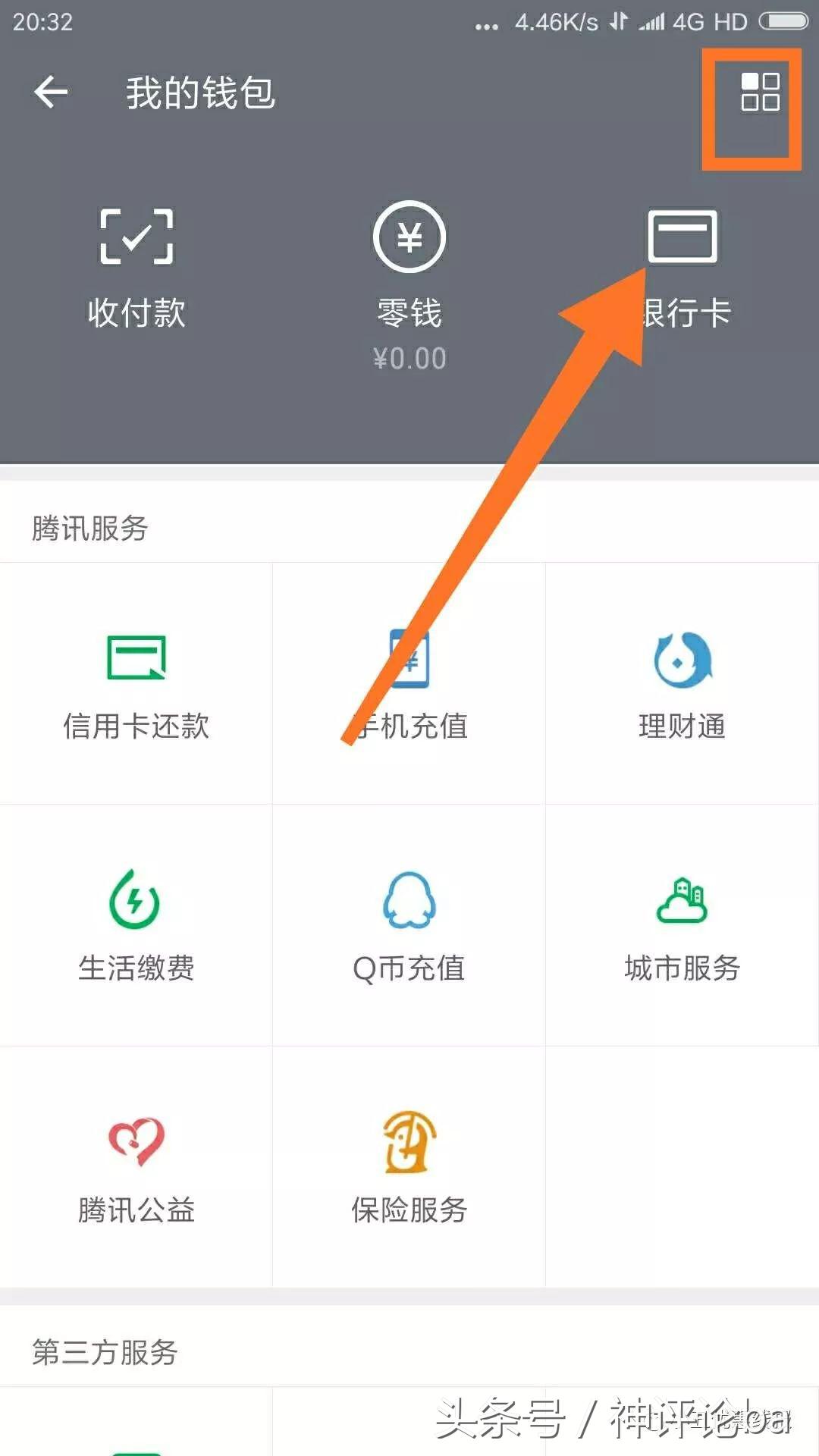
Task: Tap the 我的钱包 title text
Action: (199, 94)
